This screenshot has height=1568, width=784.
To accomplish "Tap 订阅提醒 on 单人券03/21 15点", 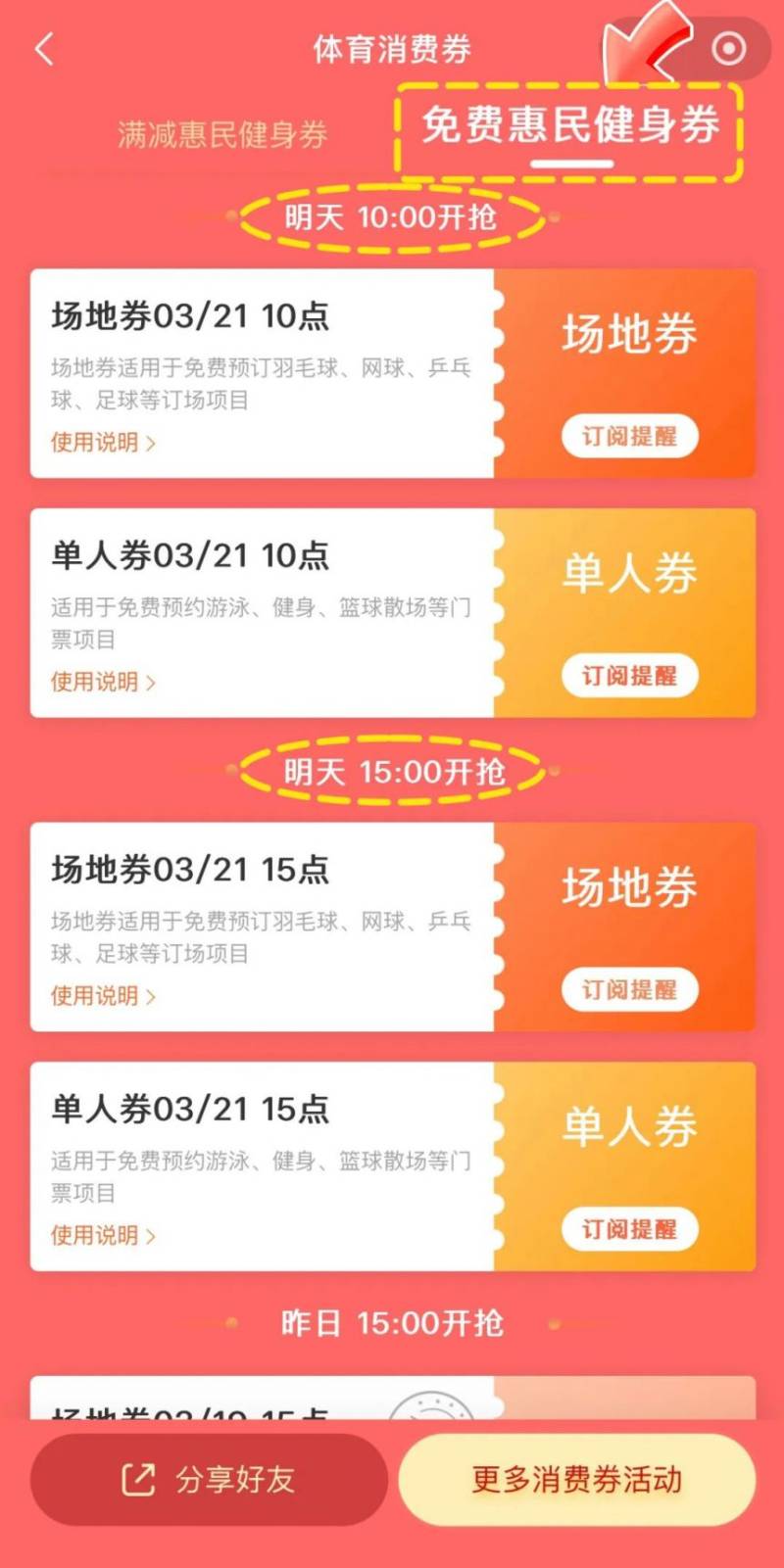I will pos(629,1229).
